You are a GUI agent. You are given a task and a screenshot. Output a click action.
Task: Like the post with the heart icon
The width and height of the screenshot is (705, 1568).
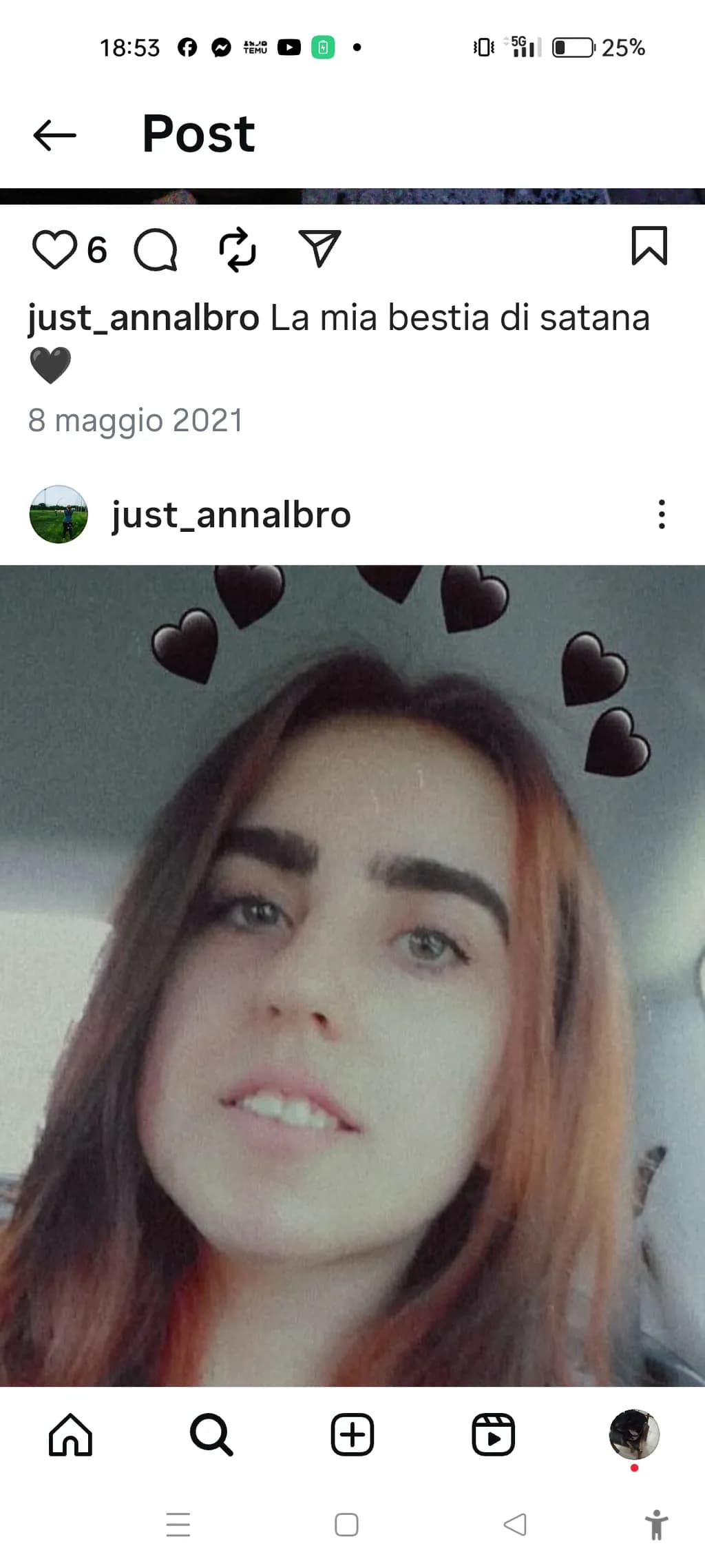54,249
